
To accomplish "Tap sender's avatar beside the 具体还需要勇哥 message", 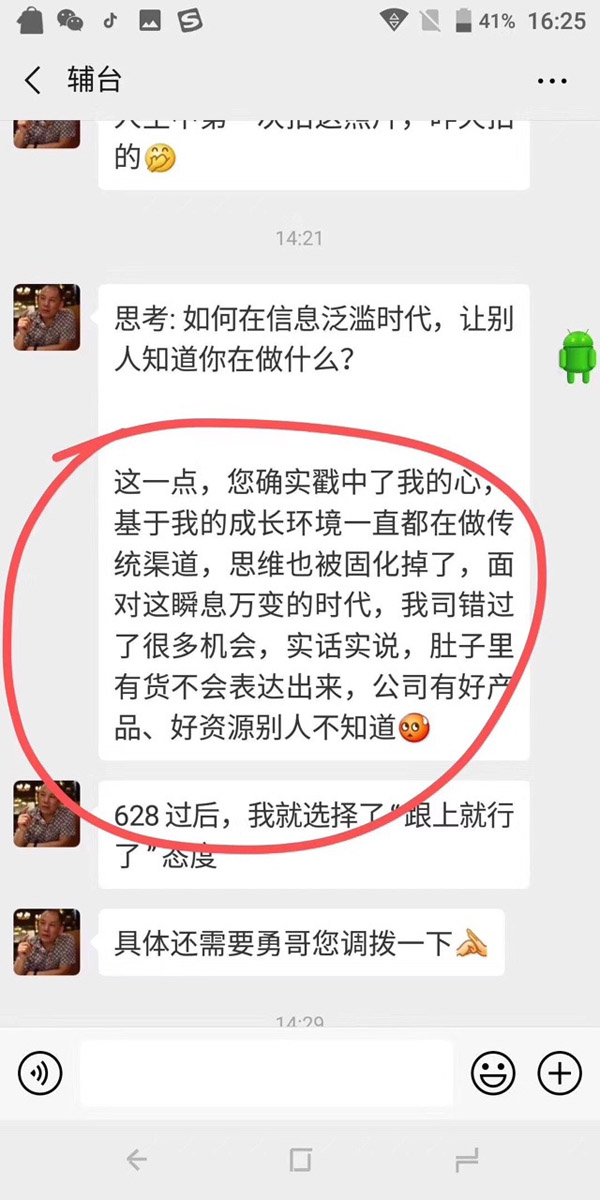I will [x=47, y=942].
